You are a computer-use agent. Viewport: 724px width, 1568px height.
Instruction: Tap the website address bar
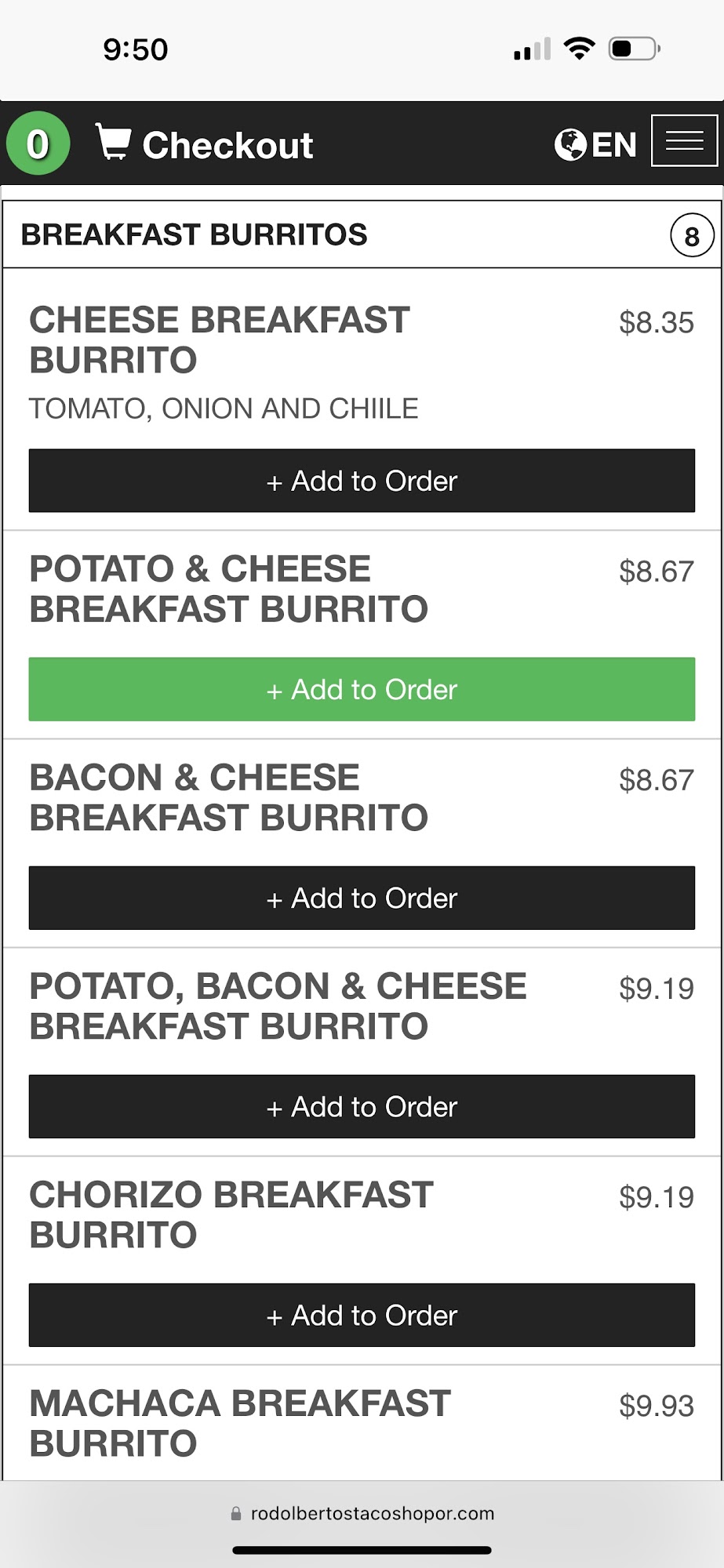pos(362,1513)
